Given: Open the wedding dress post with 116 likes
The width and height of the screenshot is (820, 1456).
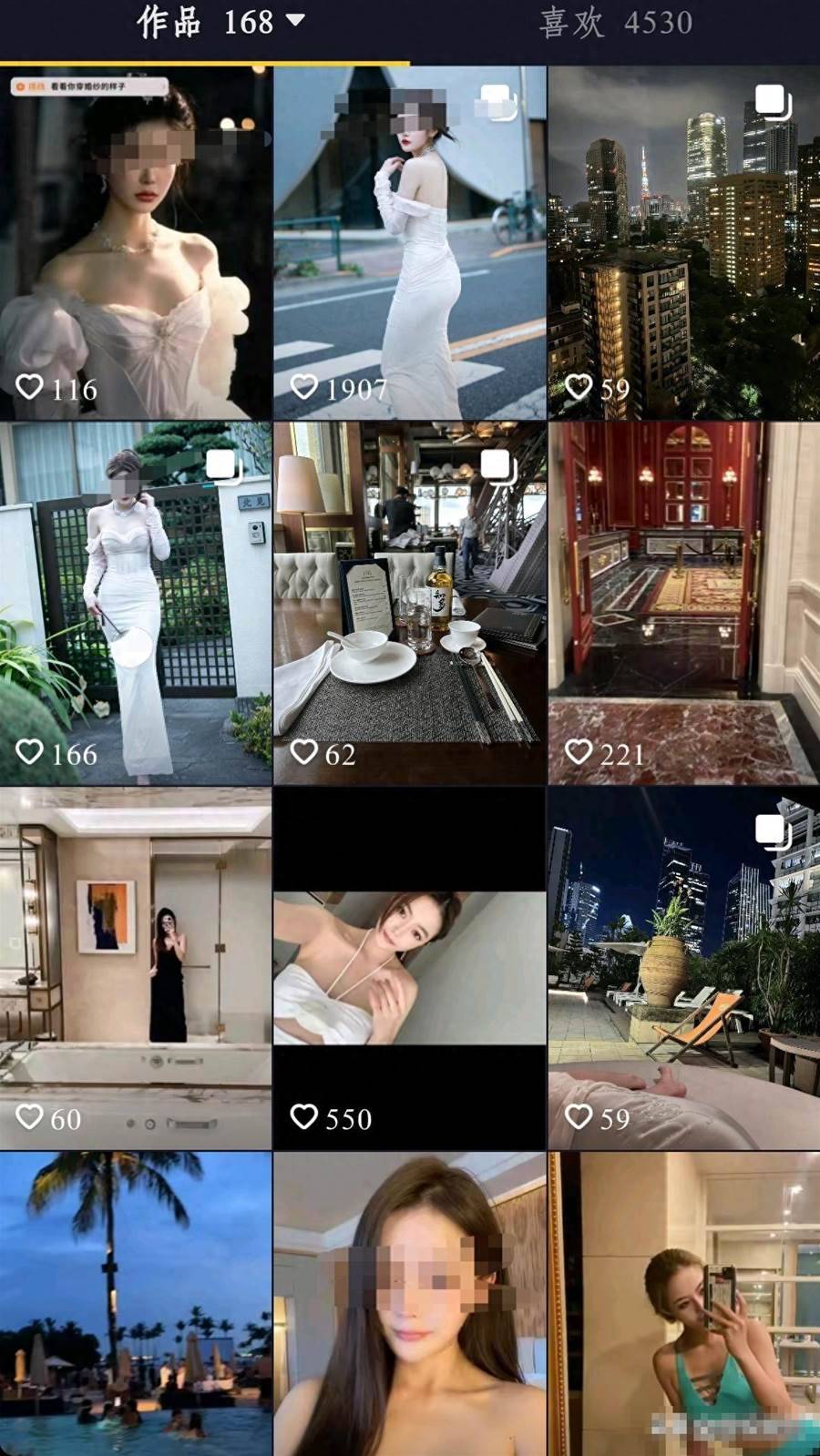Looking at the screenshot, I should click(x=136, y=243).
